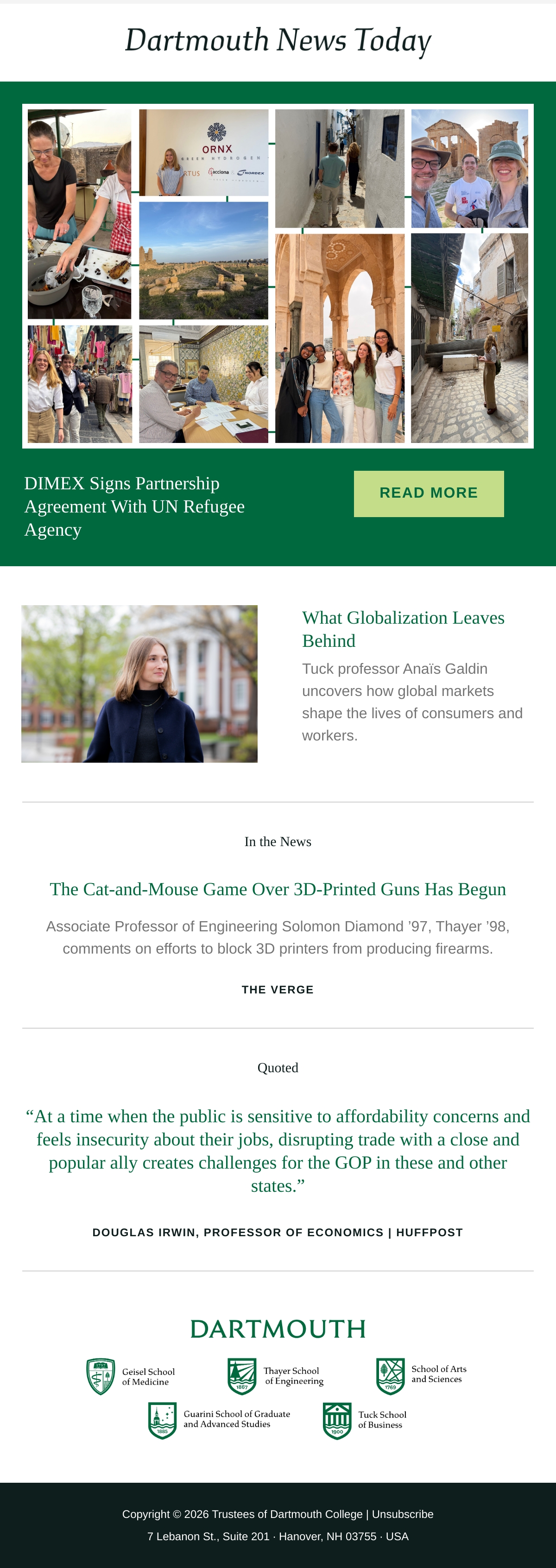Open Guarini School of Graduate and Advanced Studies
Viewport: 556px width, 1568px height.
(x=219, y=1420)
